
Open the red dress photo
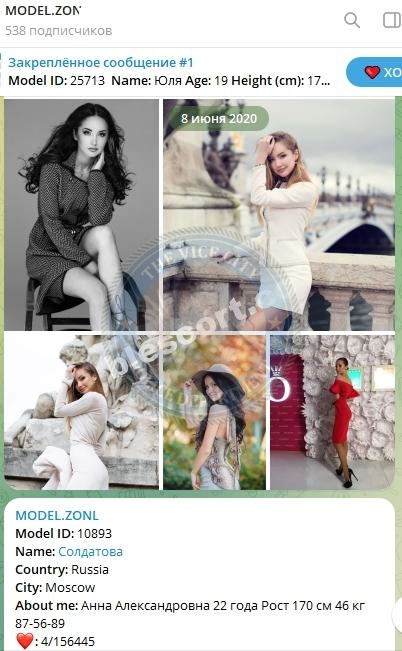click(x=332, y=412)
